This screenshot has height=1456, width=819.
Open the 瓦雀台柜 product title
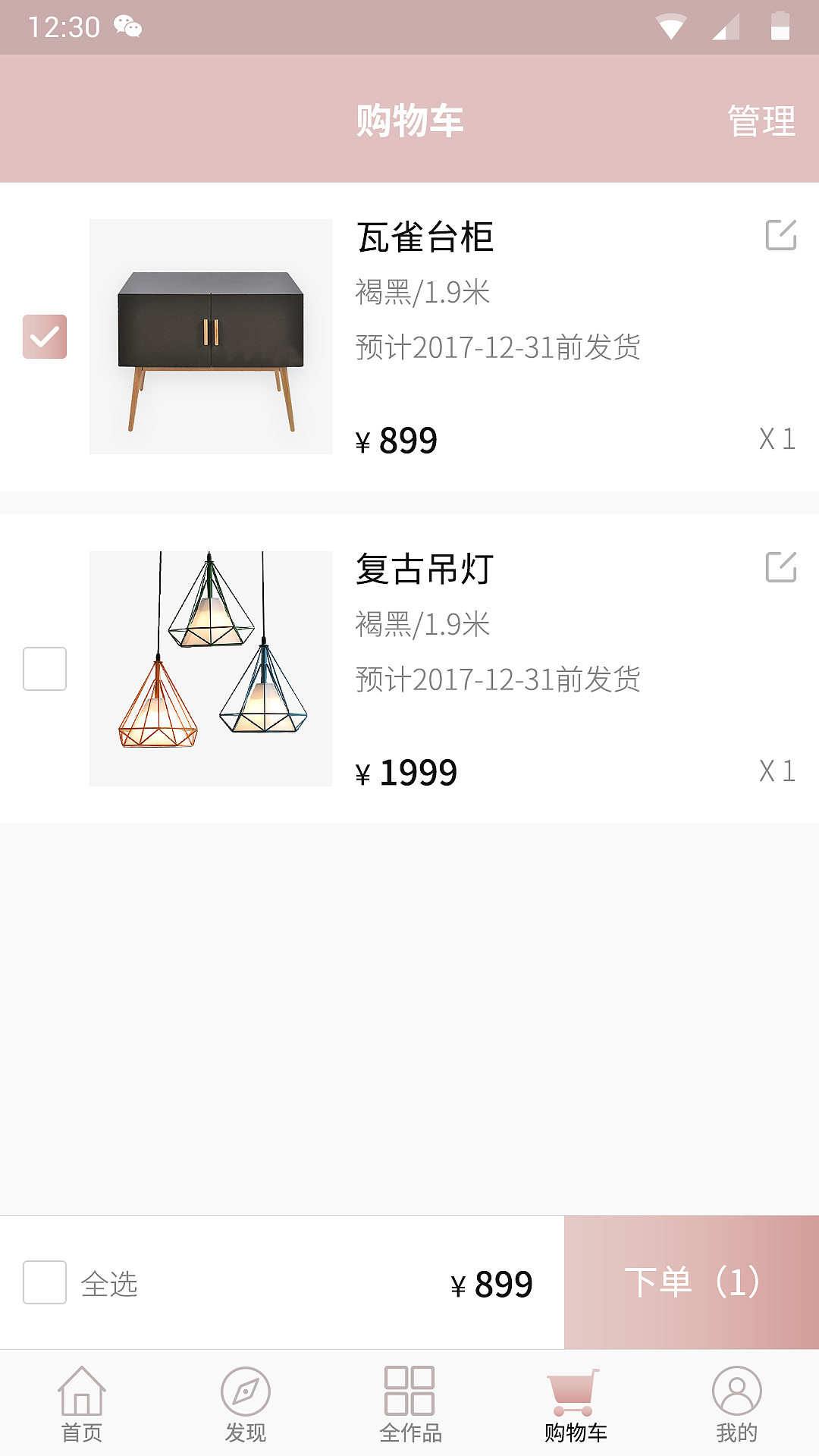pyautogui.click(x=425, y=237)
